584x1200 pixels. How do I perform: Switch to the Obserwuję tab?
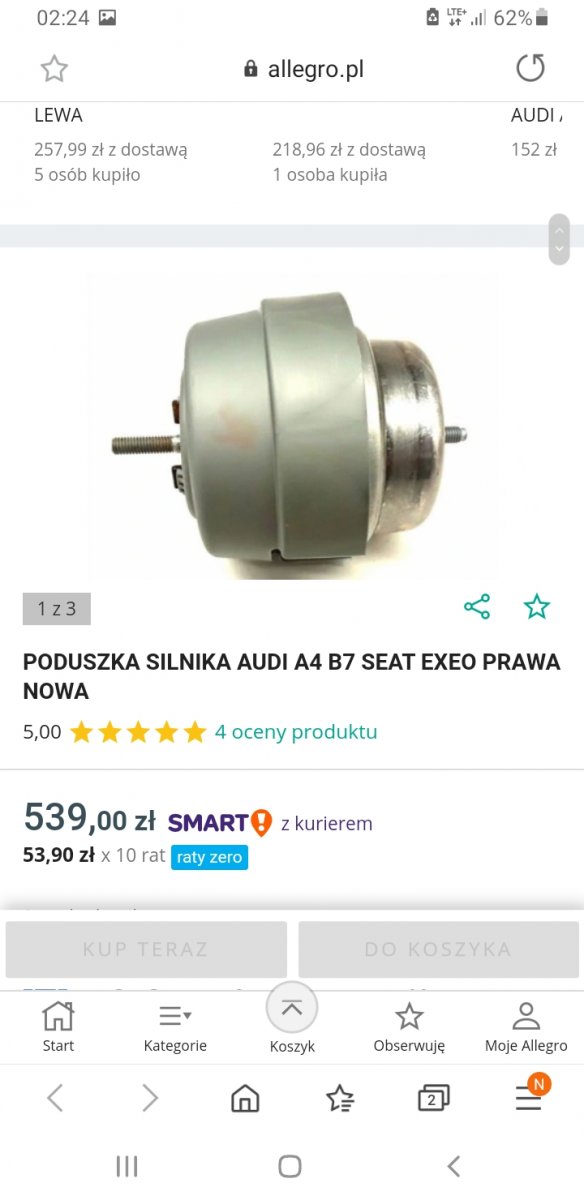409,1027
